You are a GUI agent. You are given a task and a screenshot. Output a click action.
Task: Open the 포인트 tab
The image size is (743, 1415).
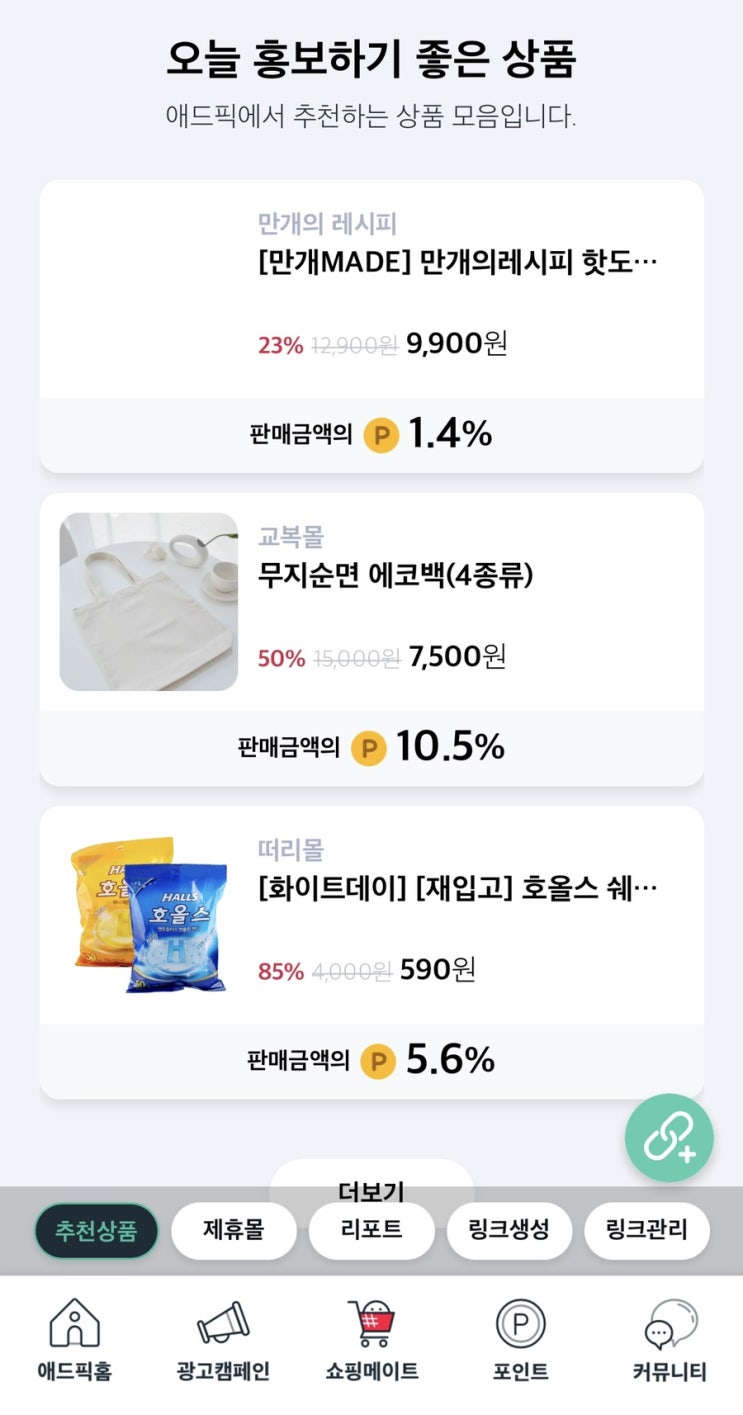pos(520,1342)
